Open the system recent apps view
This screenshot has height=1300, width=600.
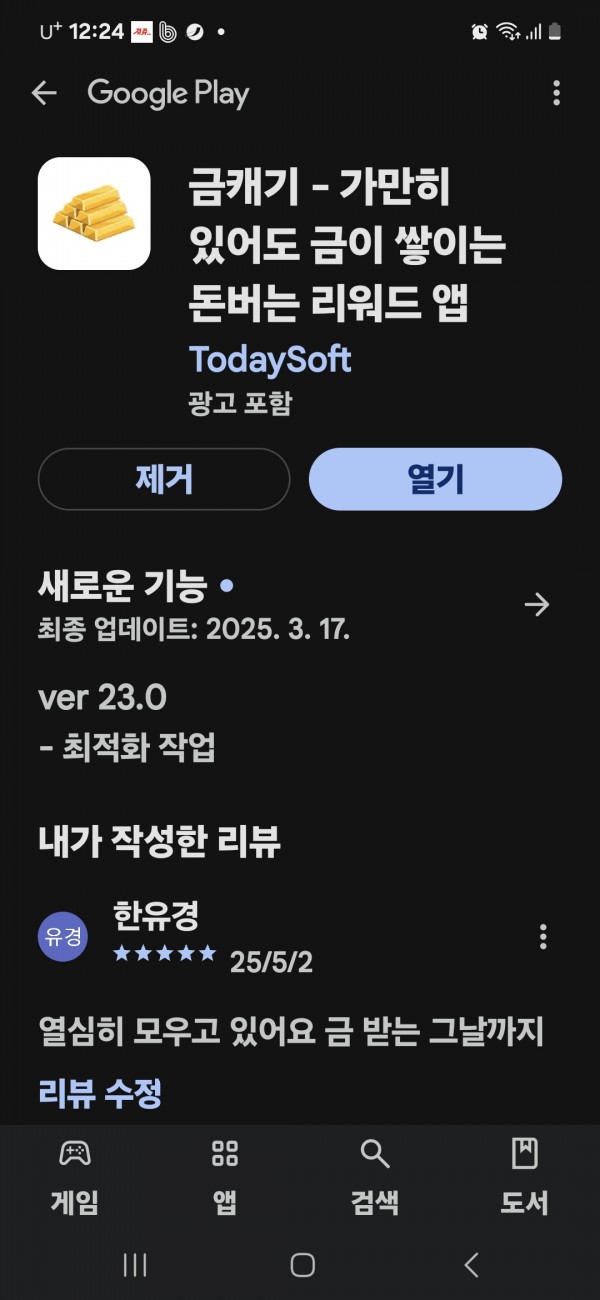pos(135,1265)
